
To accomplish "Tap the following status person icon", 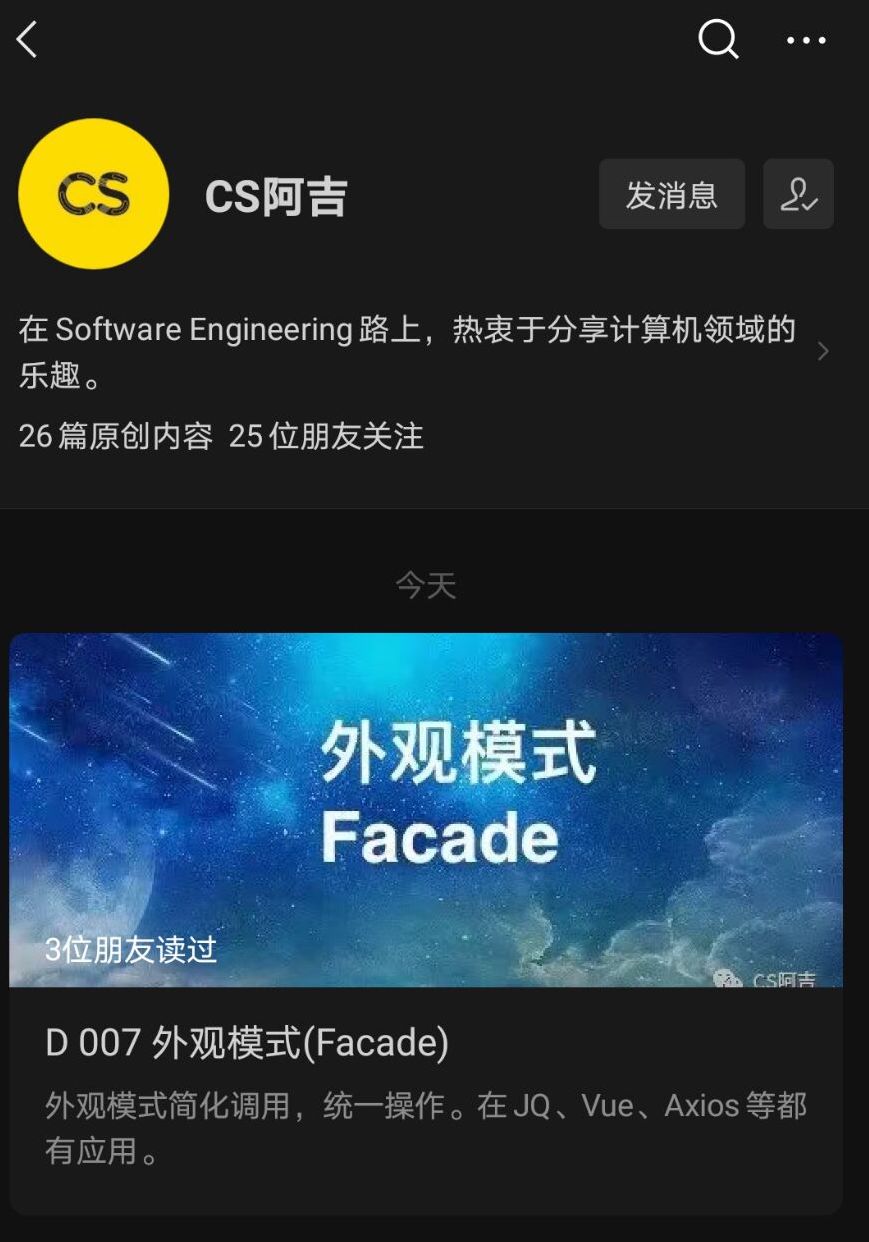I will 798,194.
